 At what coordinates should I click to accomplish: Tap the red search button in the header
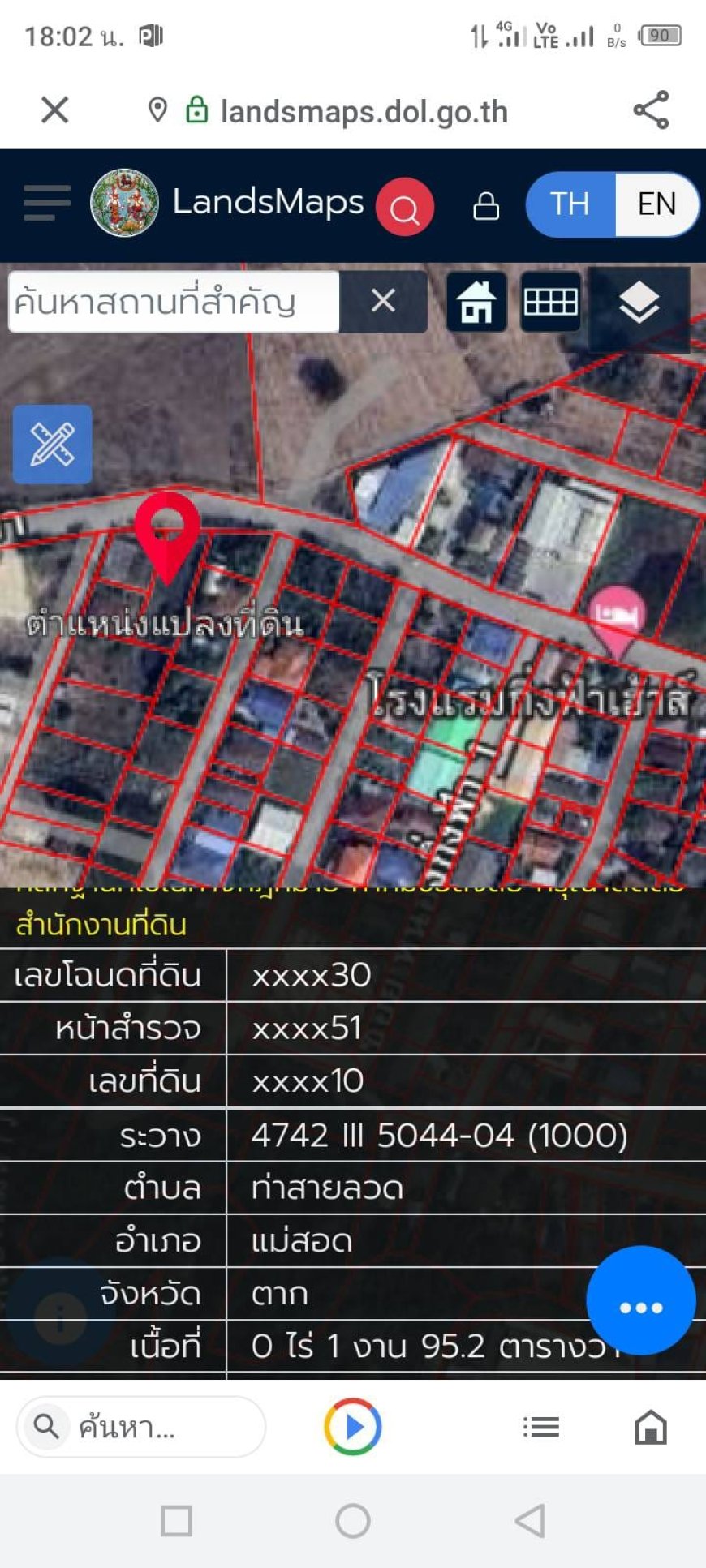point(404,207)
